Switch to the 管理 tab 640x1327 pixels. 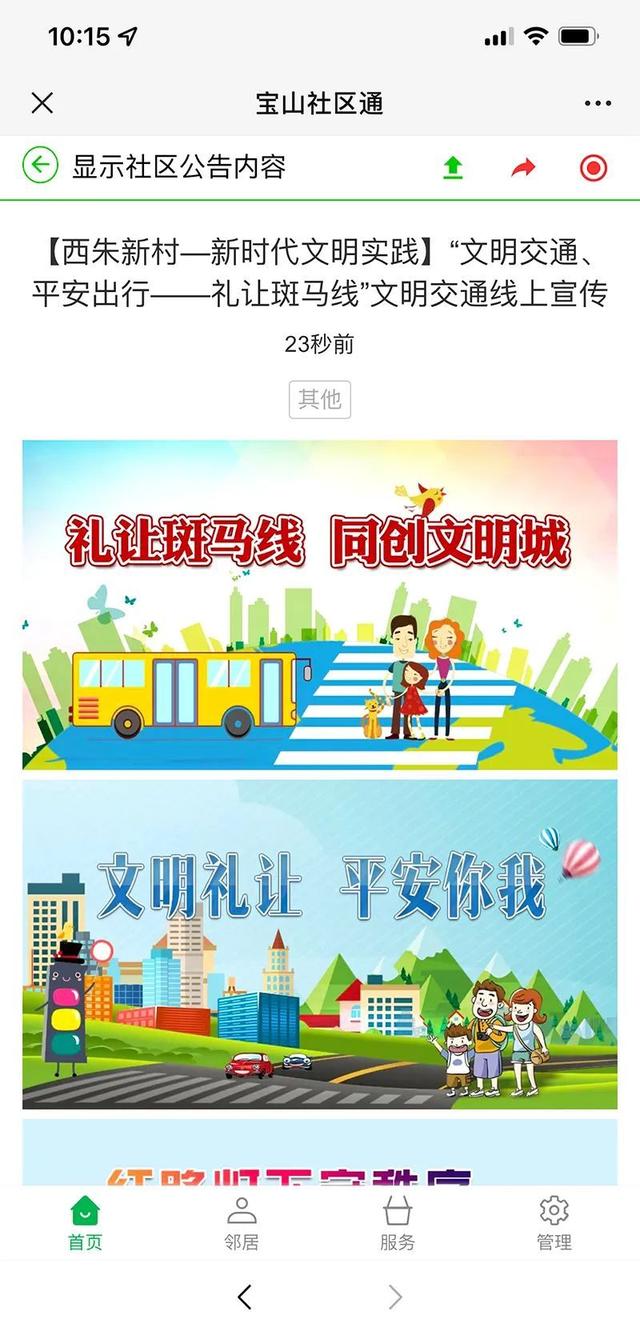[554, 1223]
